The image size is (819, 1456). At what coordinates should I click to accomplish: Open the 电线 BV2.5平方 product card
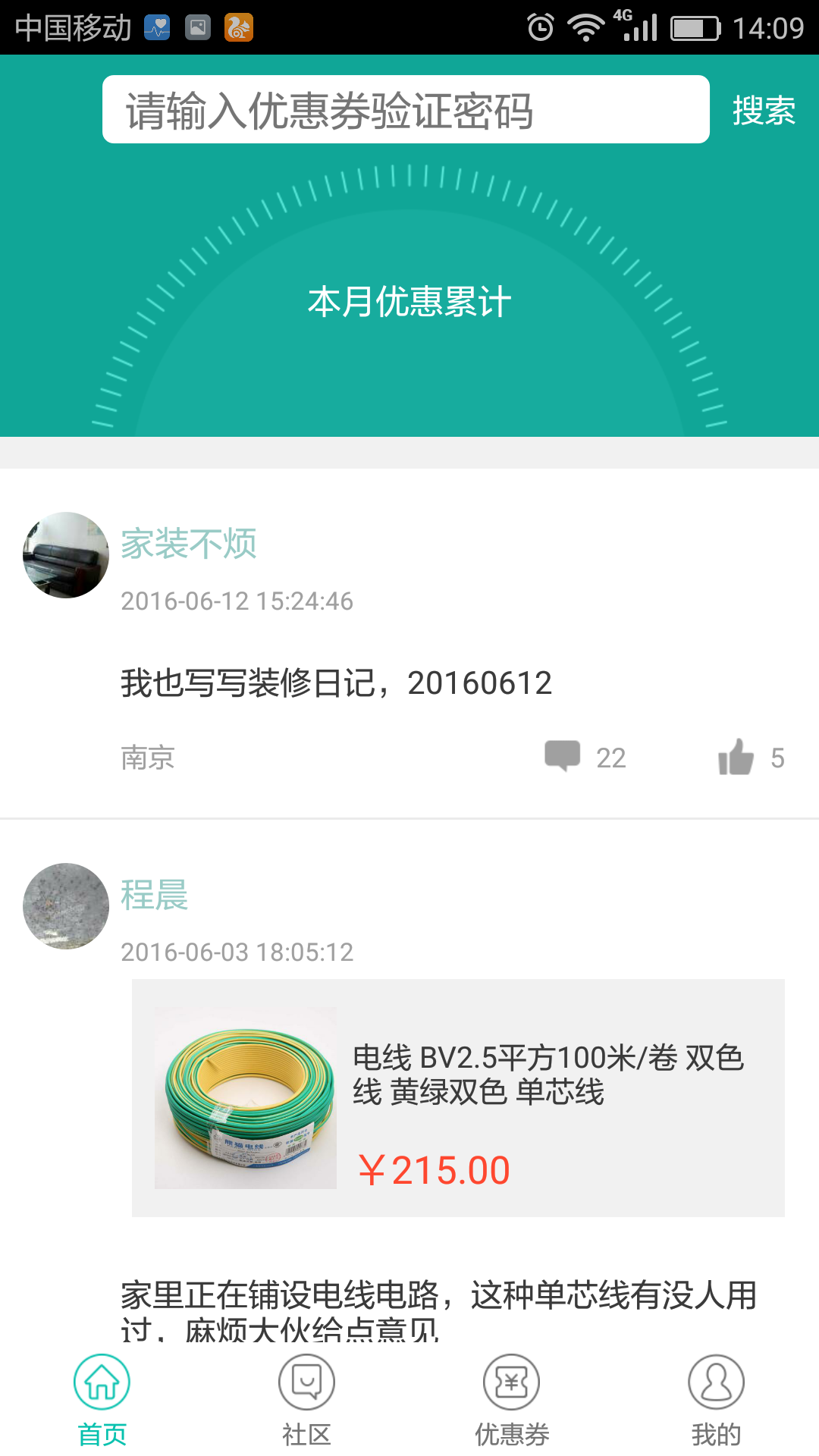(x=458, y=1098)
